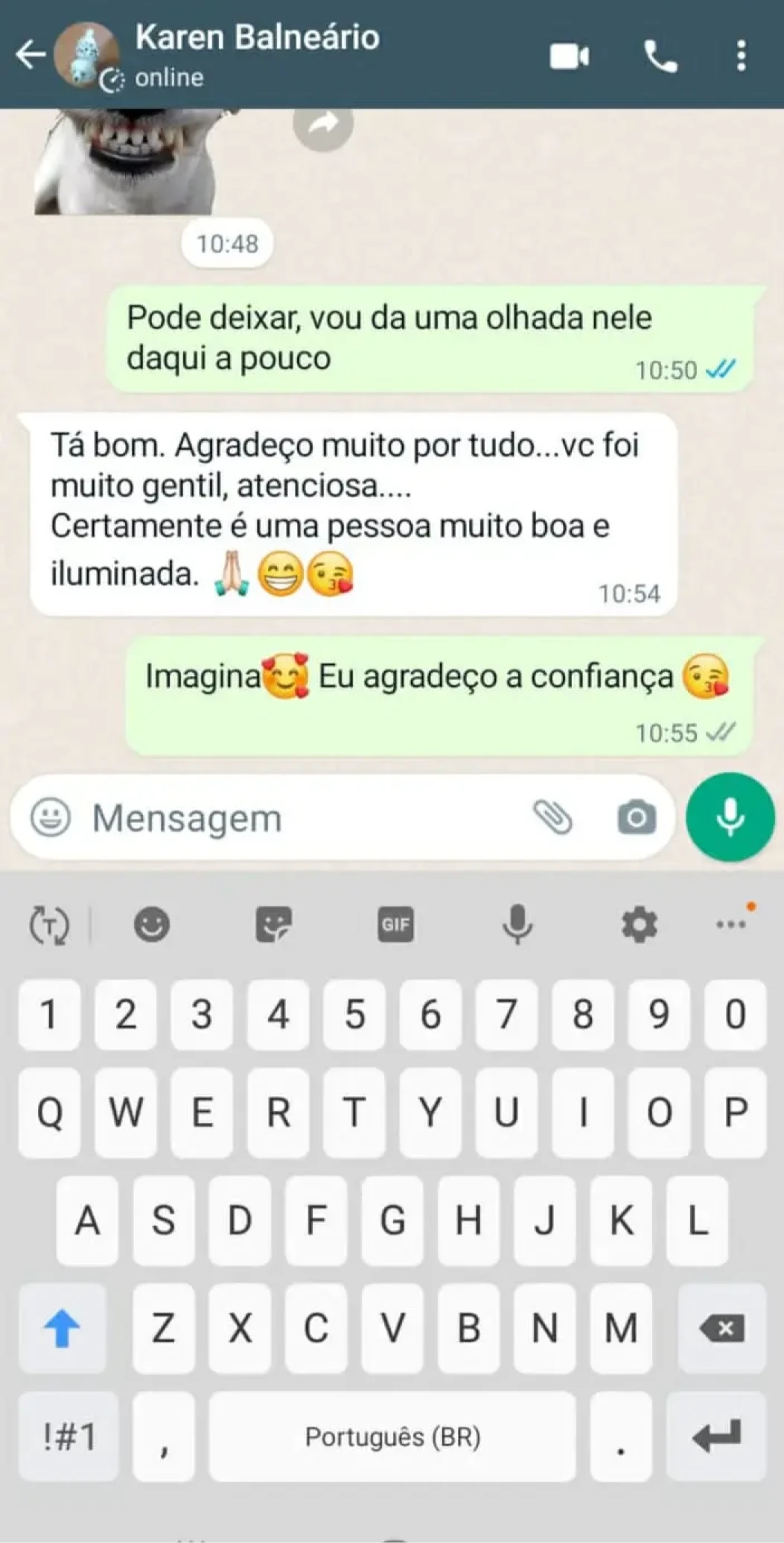Open the keyboard's sticker panel
784x1543 pixels.
[x=273, y=925]
